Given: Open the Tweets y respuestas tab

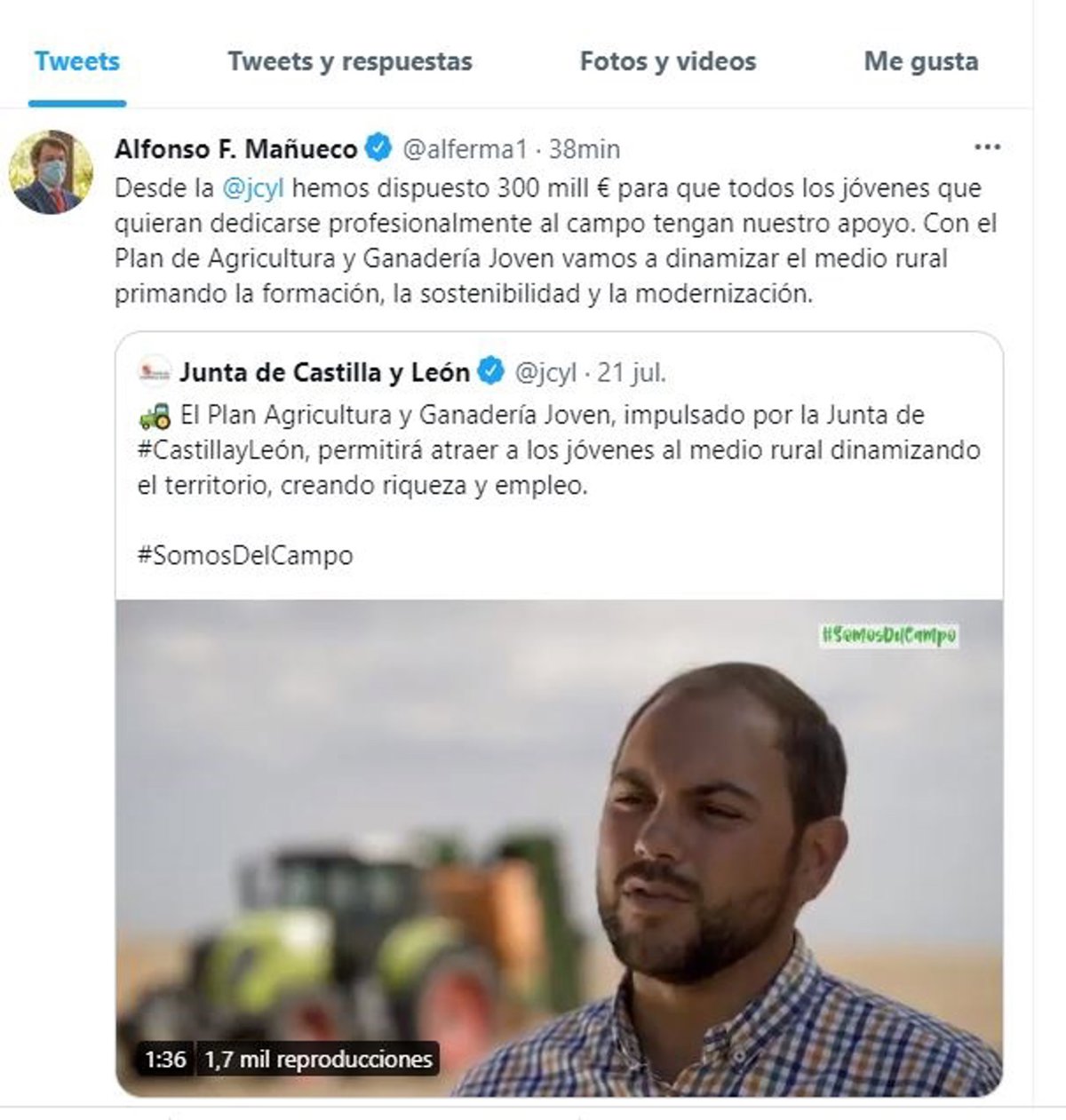Looking at the screenshot, I should tap(350, 61).
